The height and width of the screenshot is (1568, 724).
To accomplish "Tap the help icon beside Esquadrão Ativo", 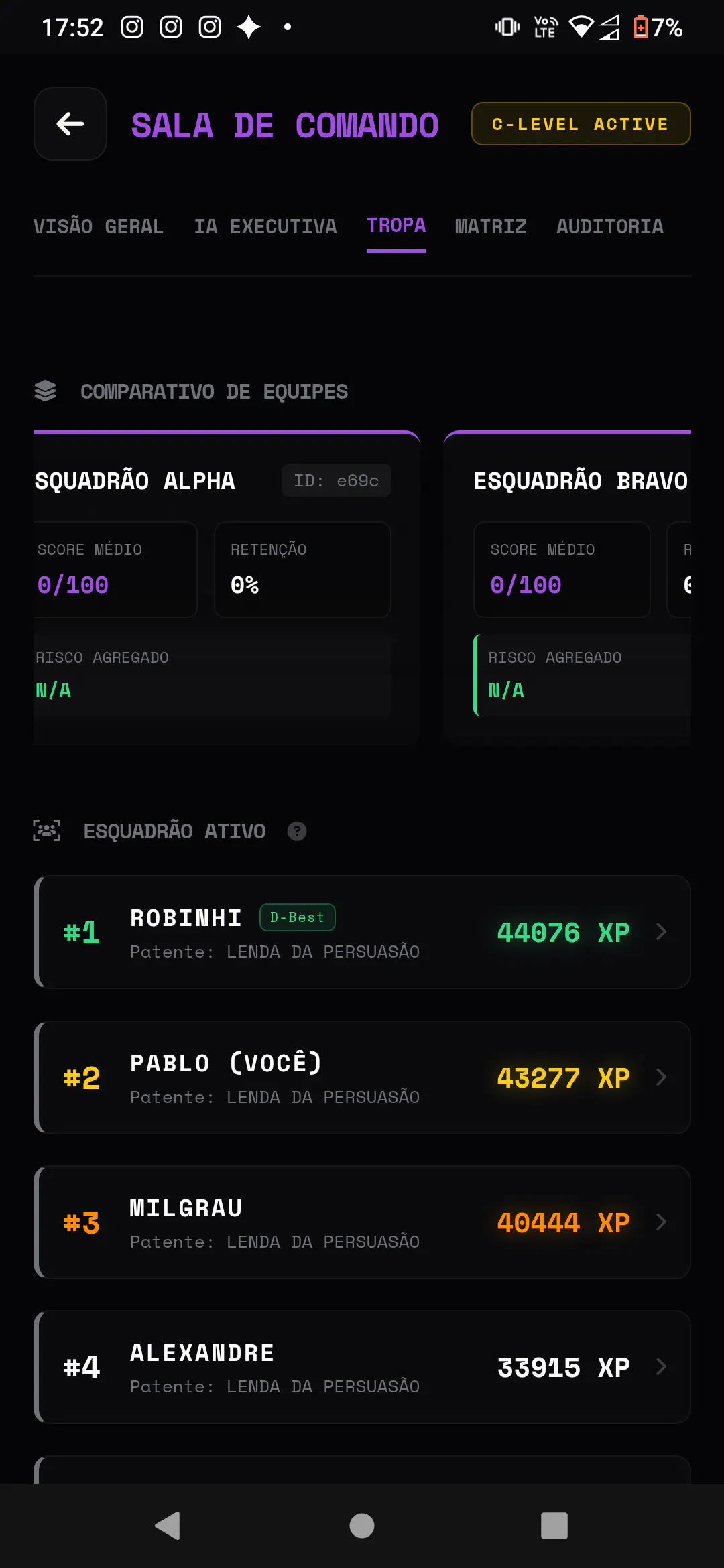I will pos(297,831).
